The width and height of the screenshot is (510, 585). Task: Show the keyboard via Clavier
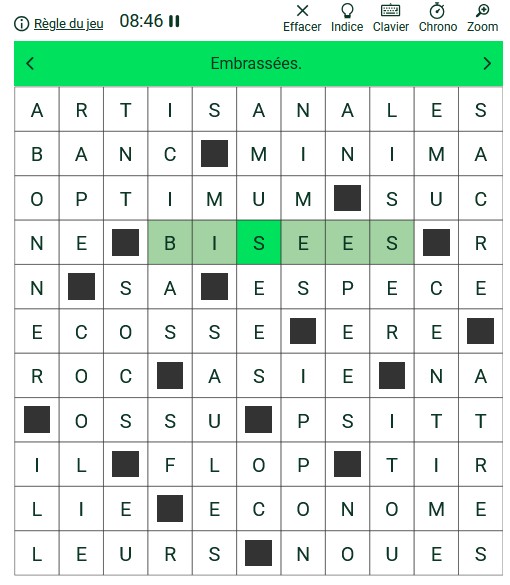click(391, 18)
